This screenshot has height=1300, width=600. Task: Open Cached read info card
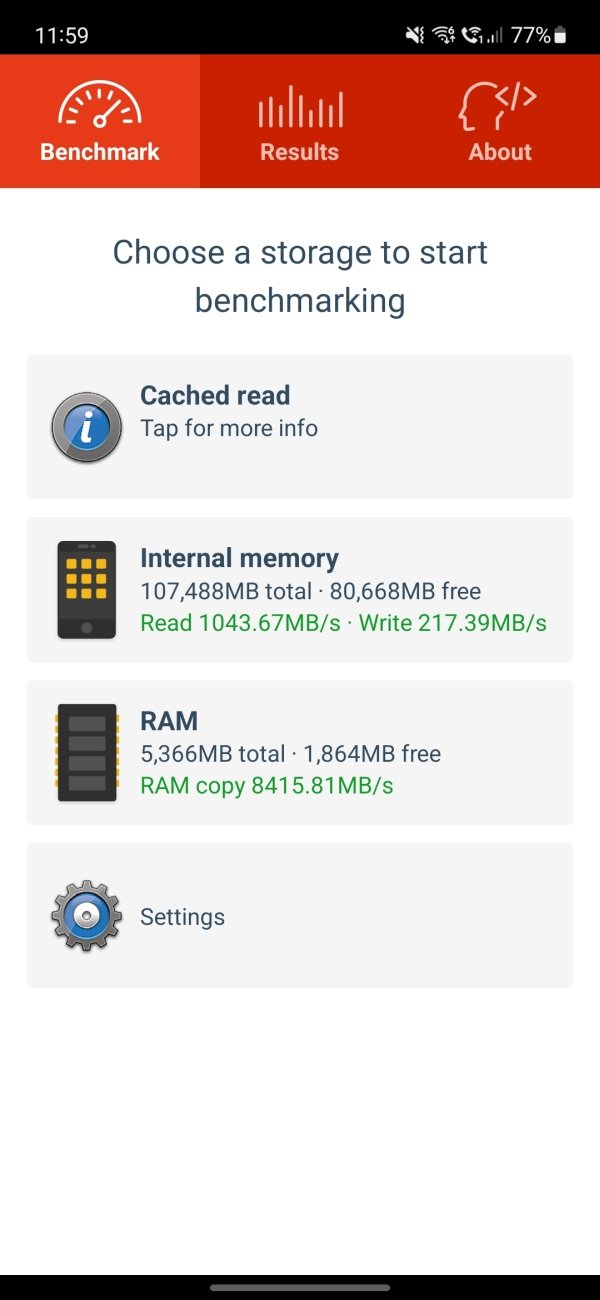coord(300,427)
